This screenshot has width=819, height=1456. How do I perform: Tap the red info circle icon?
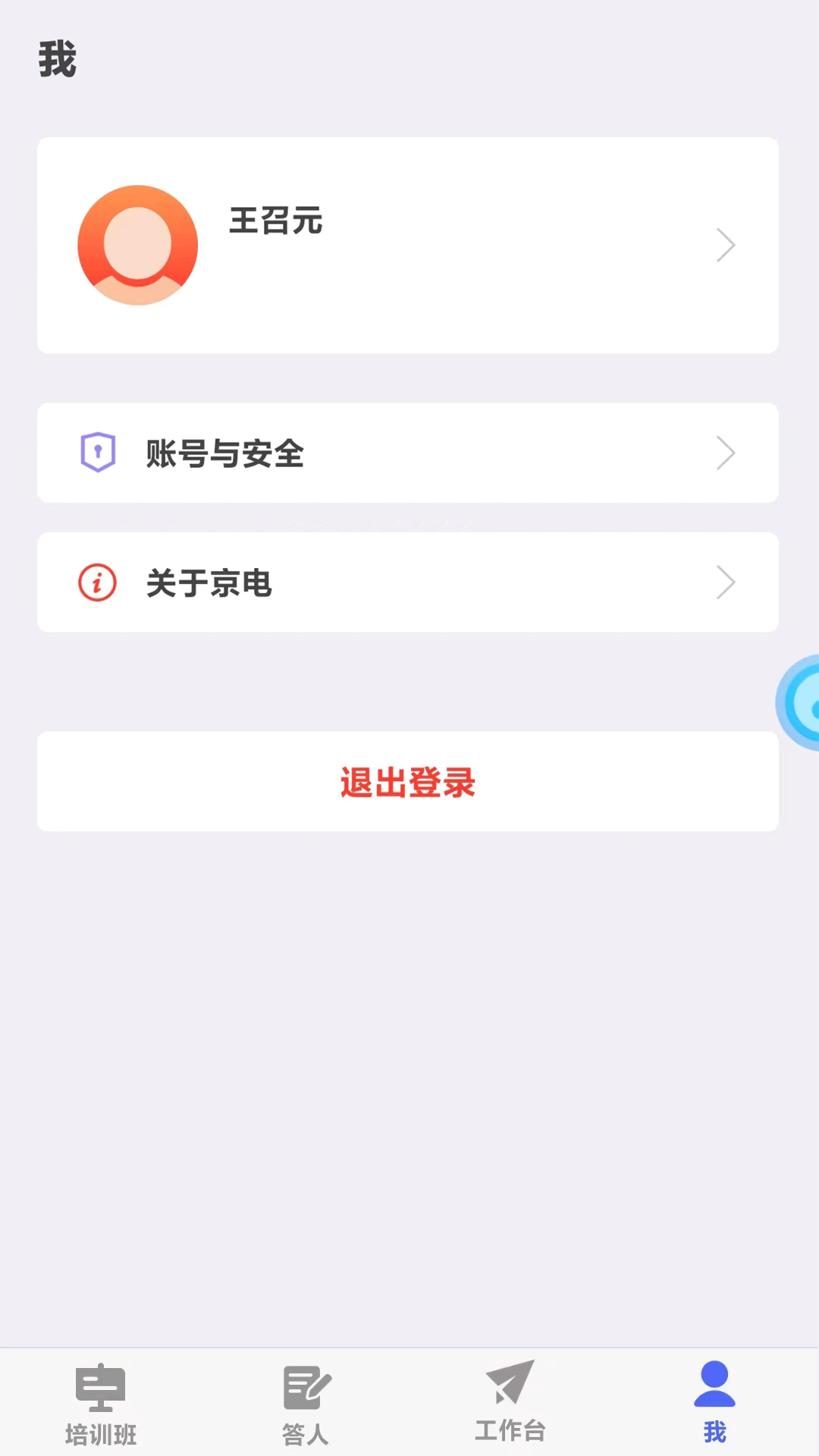96,582
